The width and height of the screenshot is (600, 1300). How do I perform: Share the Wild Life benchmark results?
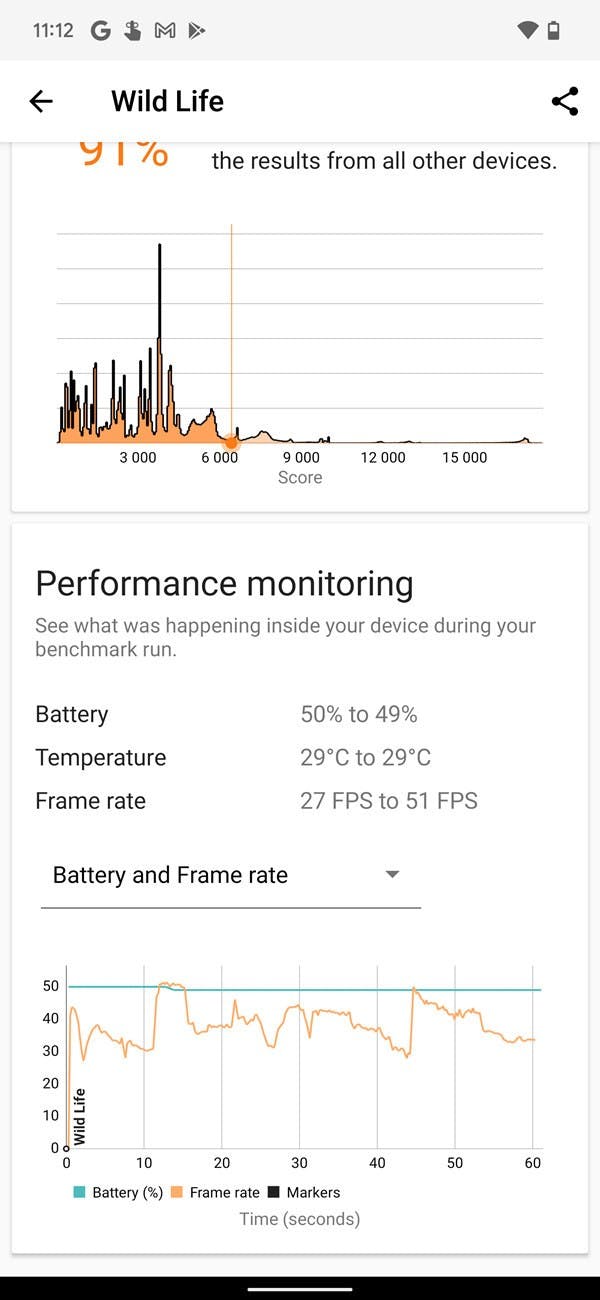tap(565, 101)
